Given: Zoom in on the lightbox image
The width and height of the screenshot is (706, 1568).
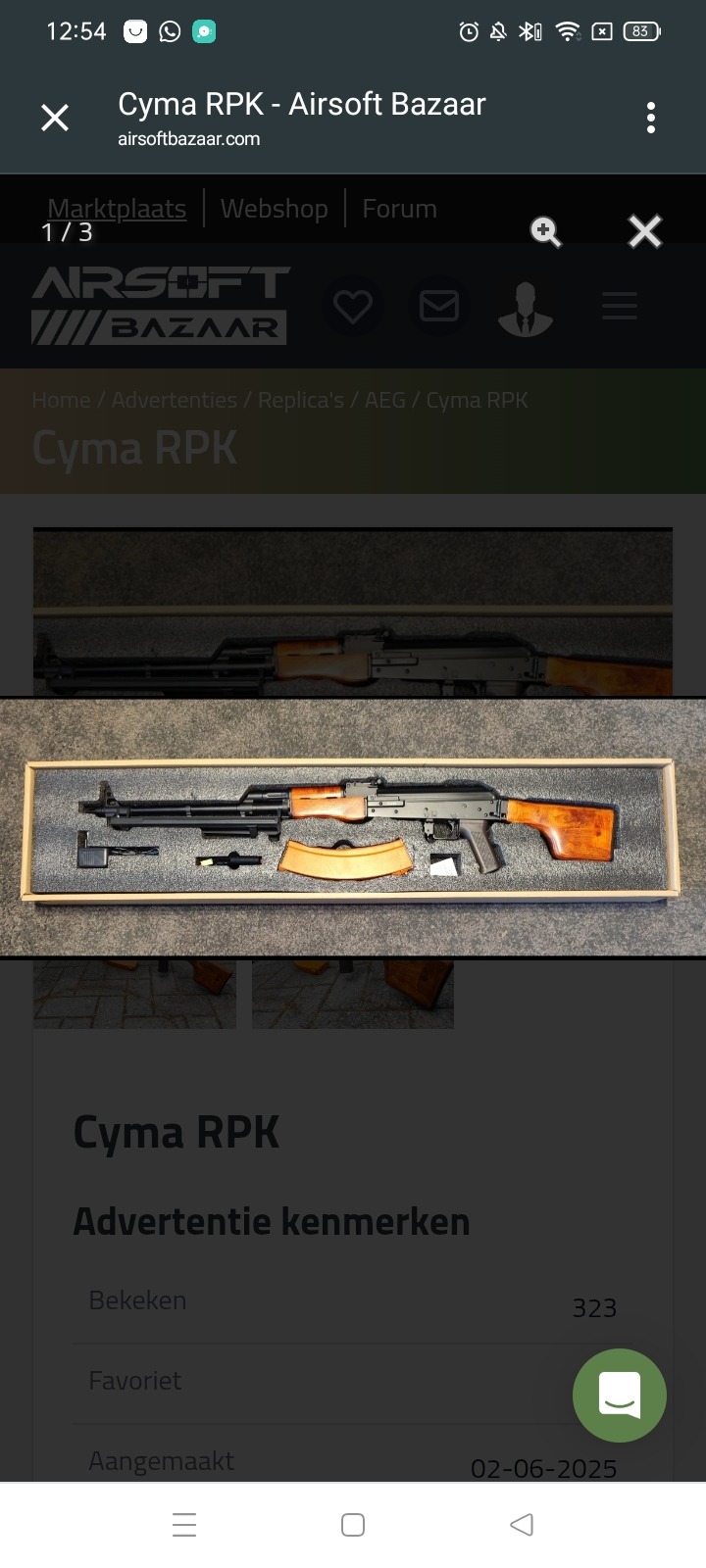Looking at the screenshot, I should [546, 232].
